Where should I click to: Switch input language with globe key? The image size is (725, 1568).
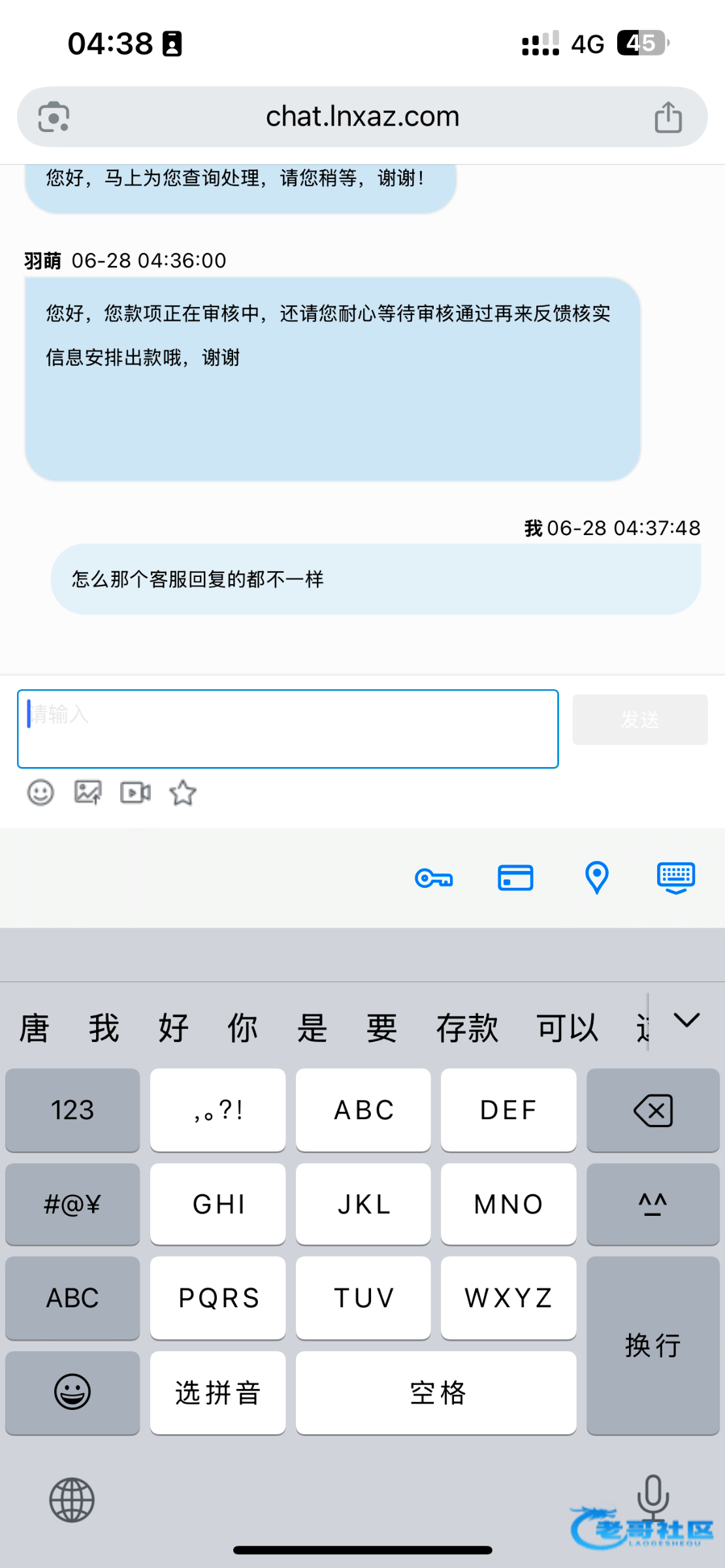tap(72, 1500)
